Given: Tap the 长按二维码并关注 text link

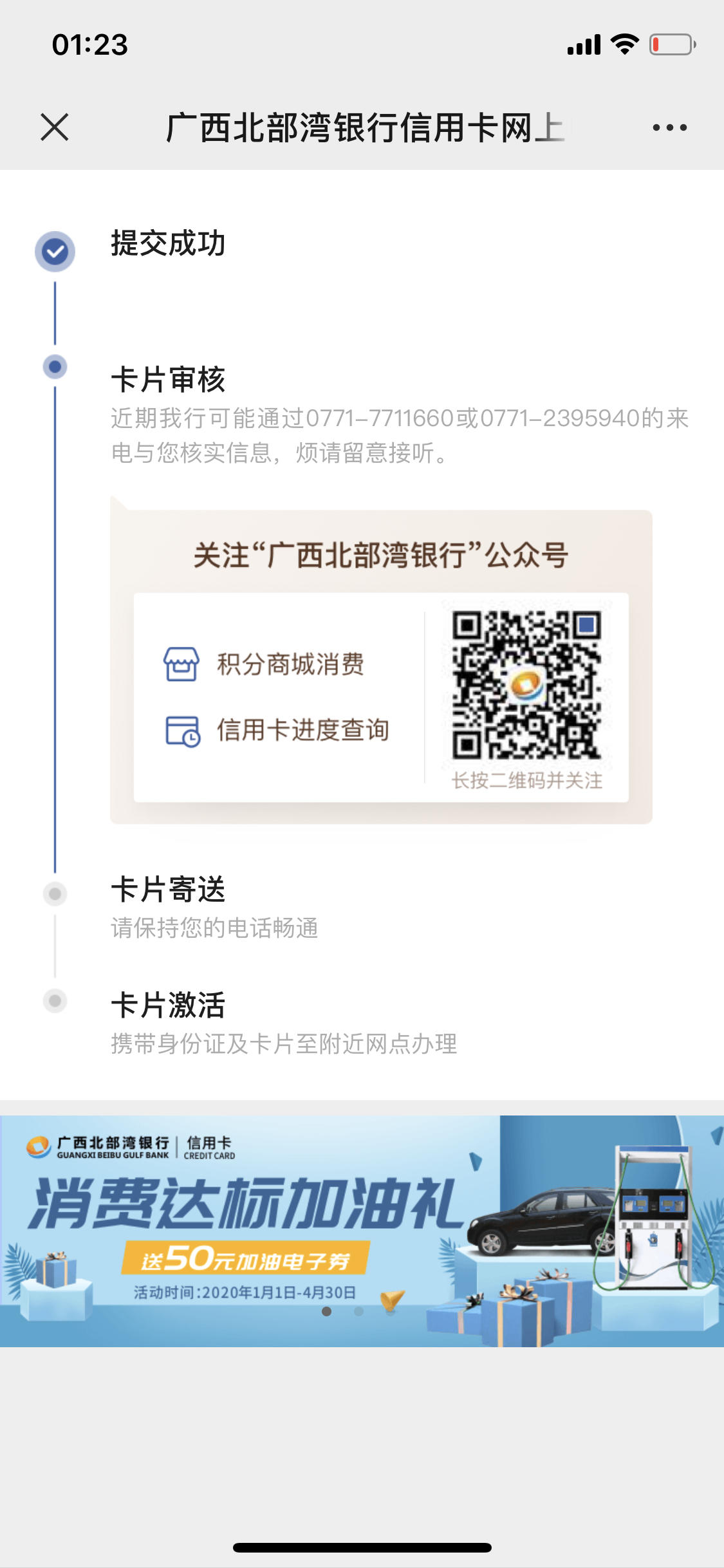Looking at the screenshot, I should [x=528, y=780].
